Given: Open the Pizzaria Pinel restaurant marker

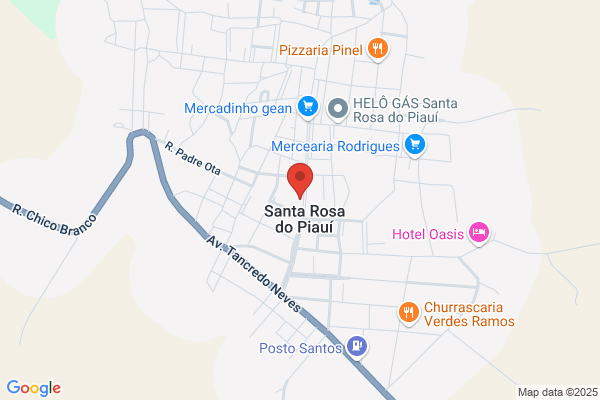Looking at the screenshot, I should pyautogui.click(x=378, y=49).
